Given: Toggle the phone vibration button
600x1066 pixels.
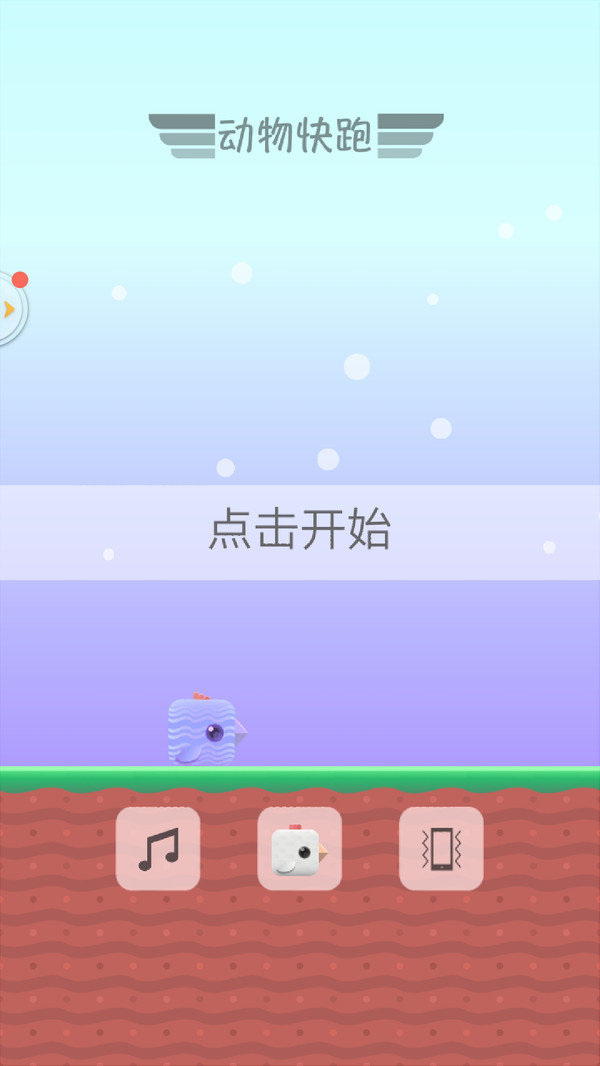Looking at the screenshot, I should [x=441, y=848].
